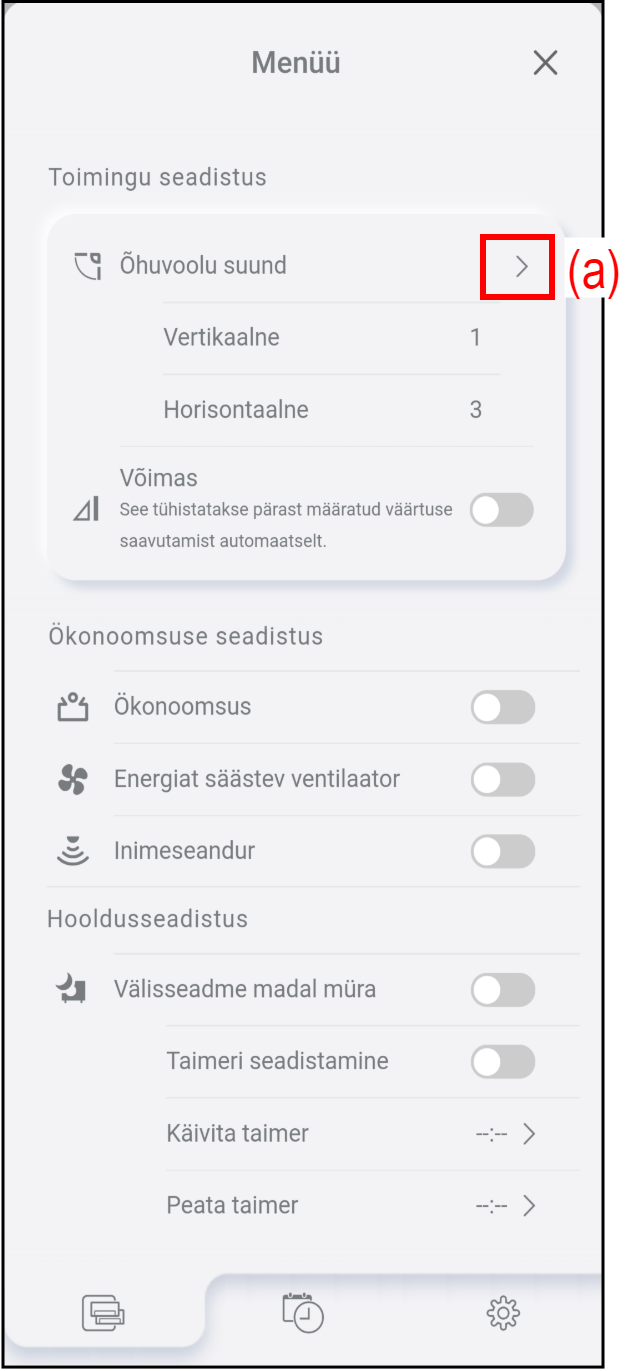Enable the Võimas mode switch

pos(502,510)
